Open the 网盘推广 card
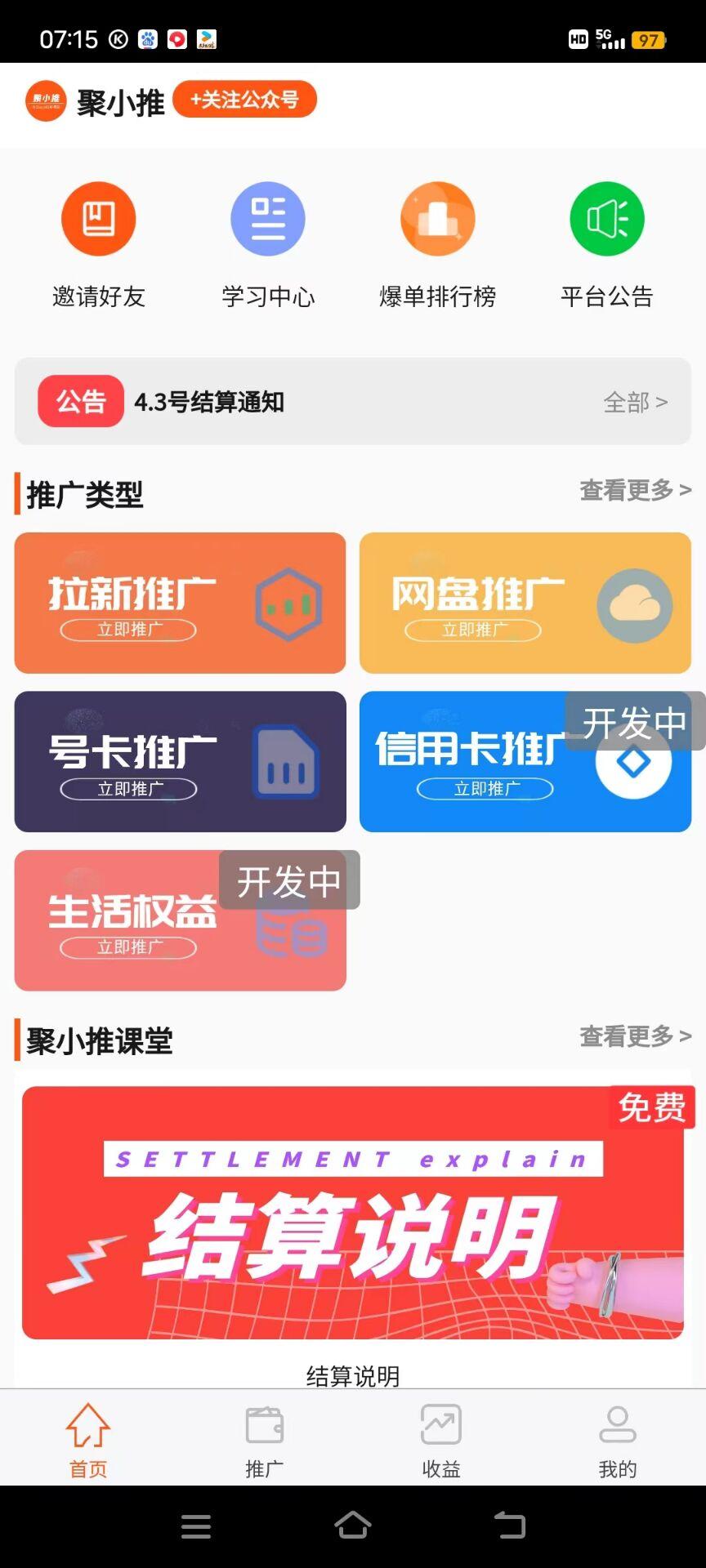706x1568 pixels. 525,603
